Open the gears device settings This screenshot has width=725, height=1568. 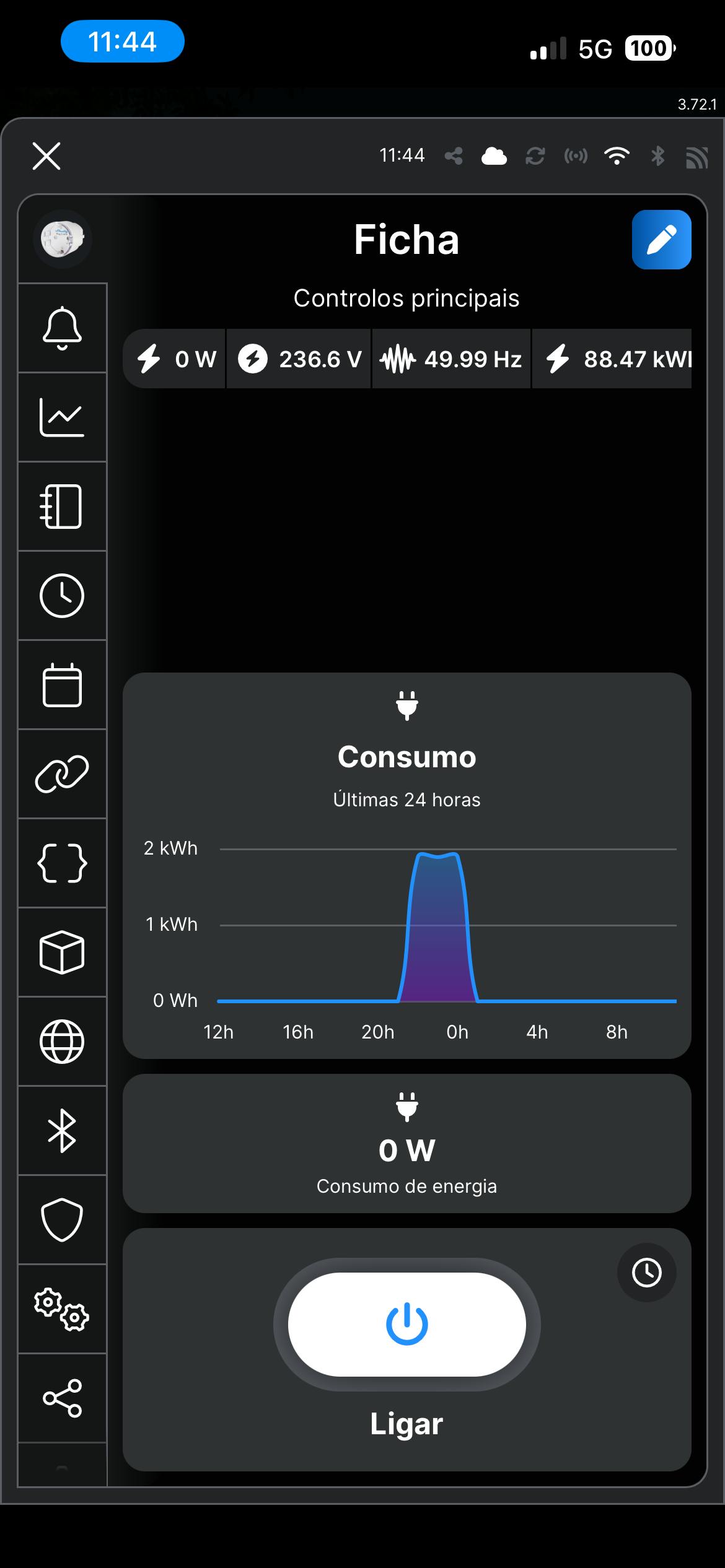pyautogui.click(x=62, y=1309)
